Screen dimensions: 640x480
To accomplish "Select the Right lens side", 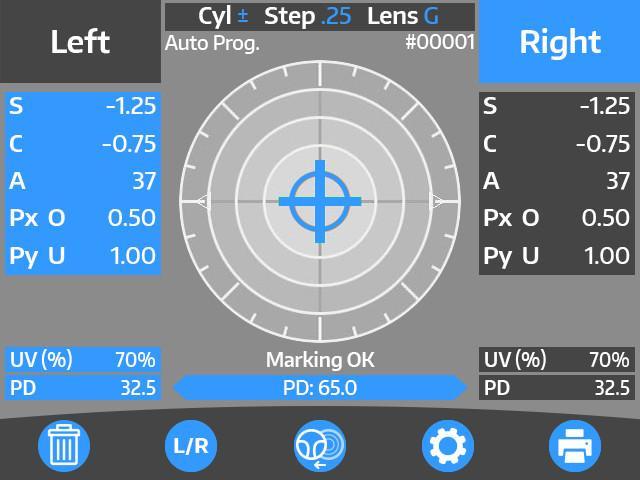I will click(x=560, y=42).
